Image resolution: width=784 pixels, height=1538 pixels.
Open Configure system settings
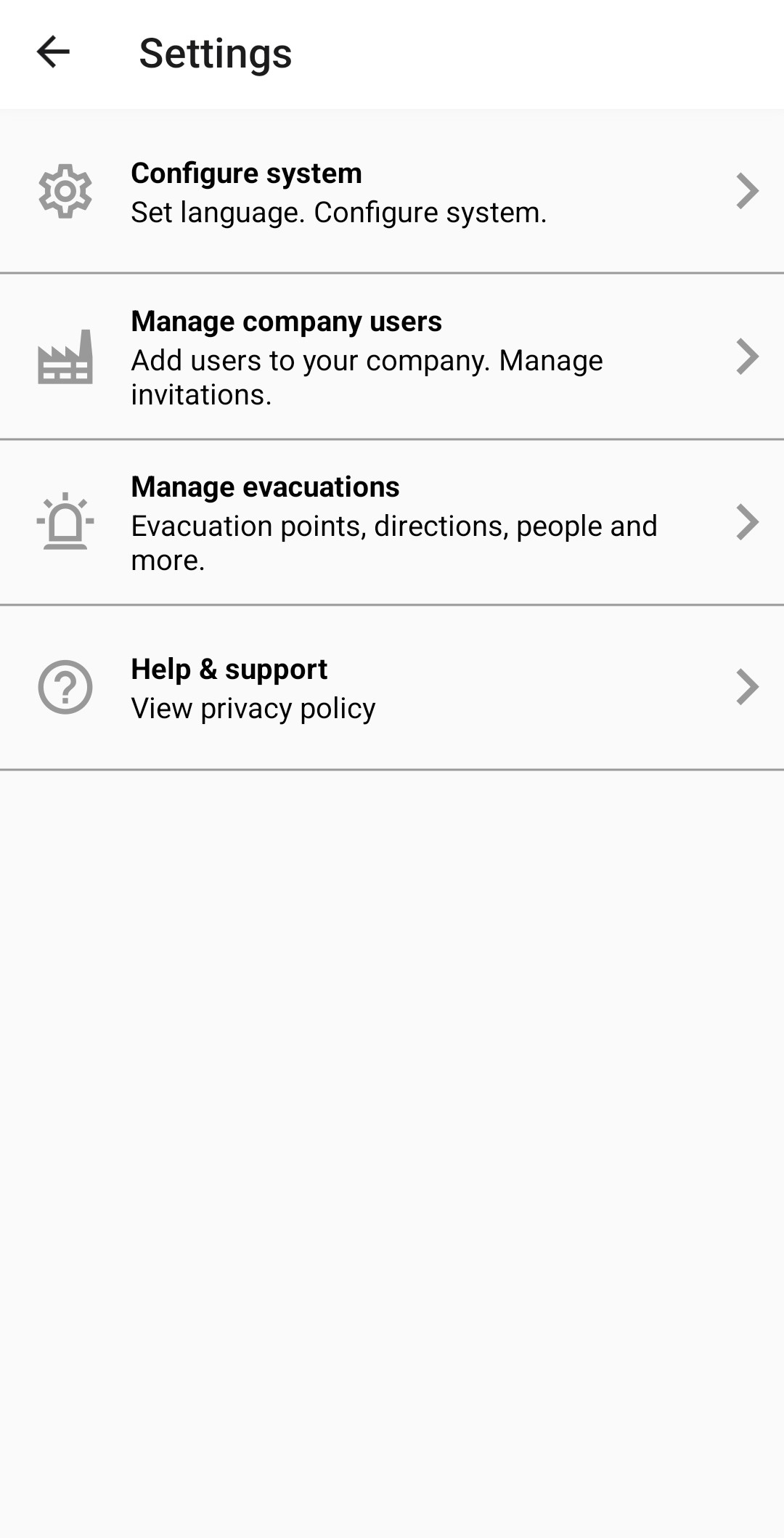392,192
